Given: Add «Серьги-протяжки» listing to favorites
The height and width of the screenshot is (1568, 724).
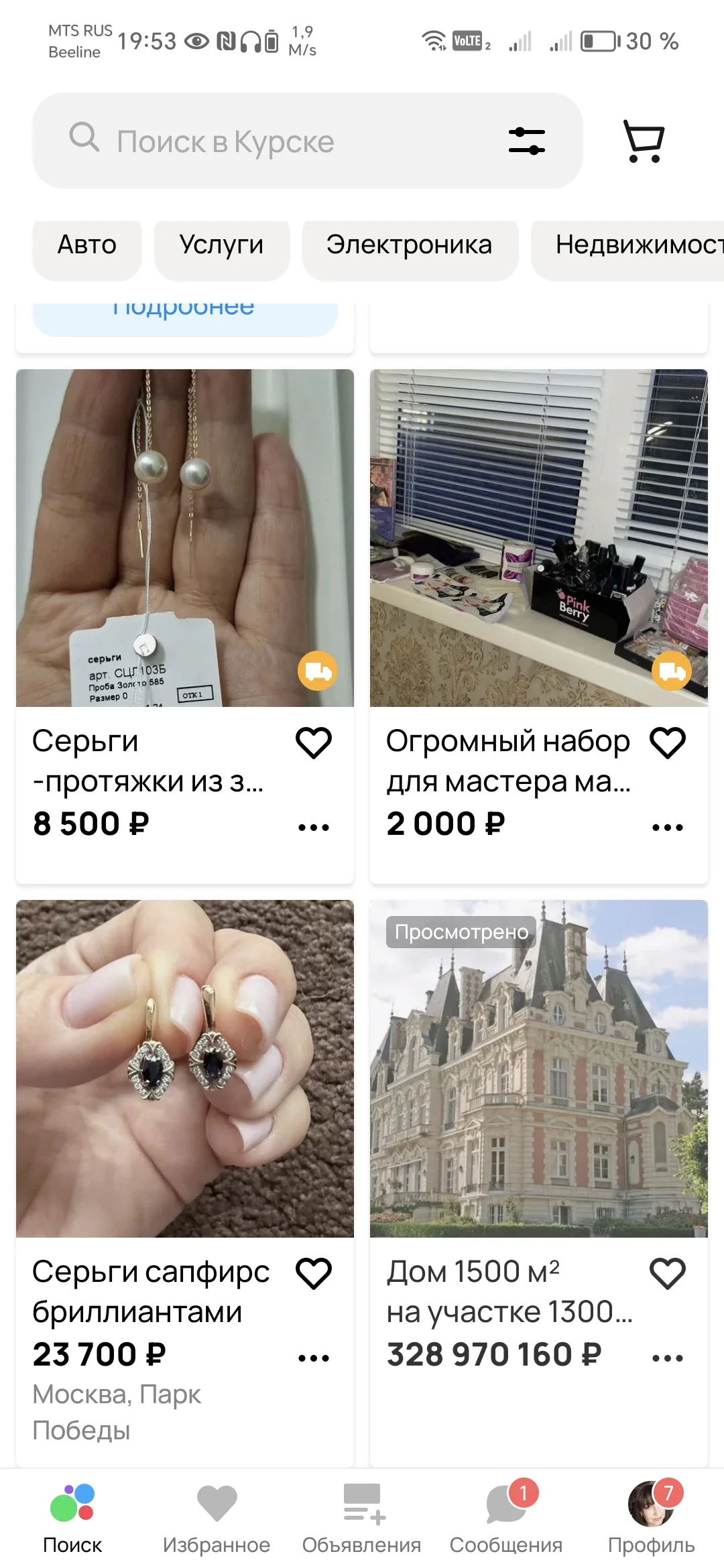Looking at the screenshot, I should click(x=314, y=742).
